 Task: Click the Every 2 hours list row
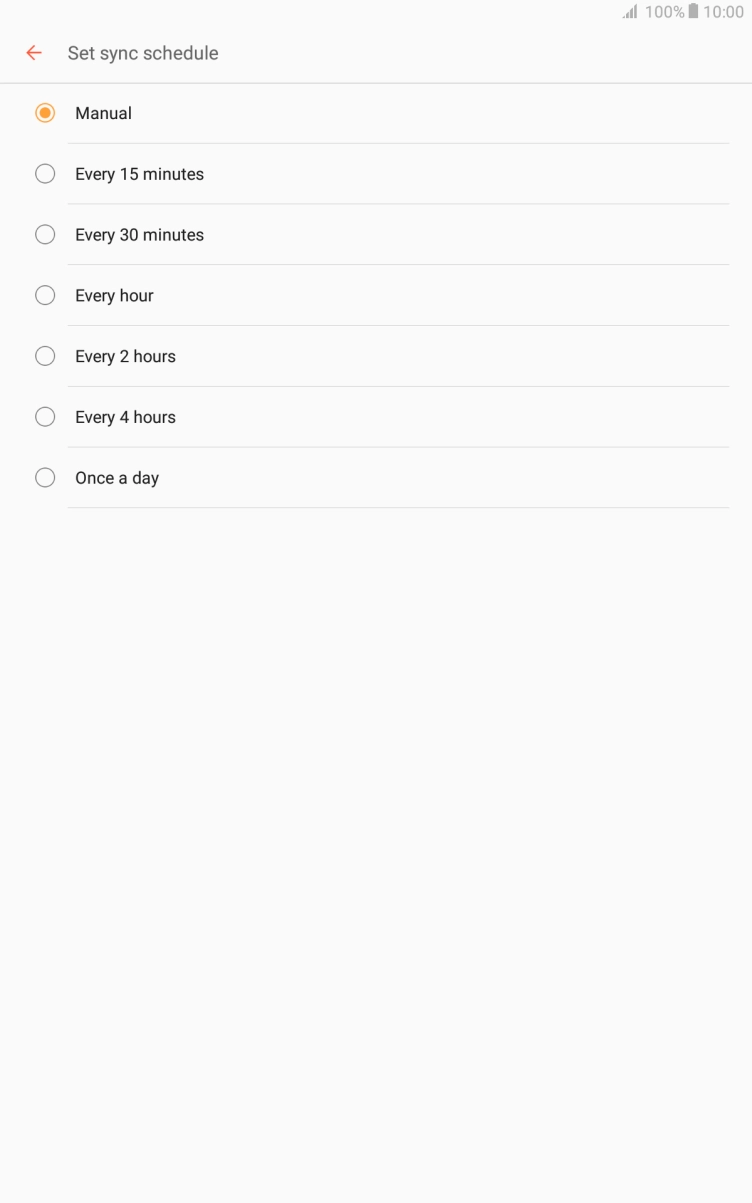click(300, 356)
